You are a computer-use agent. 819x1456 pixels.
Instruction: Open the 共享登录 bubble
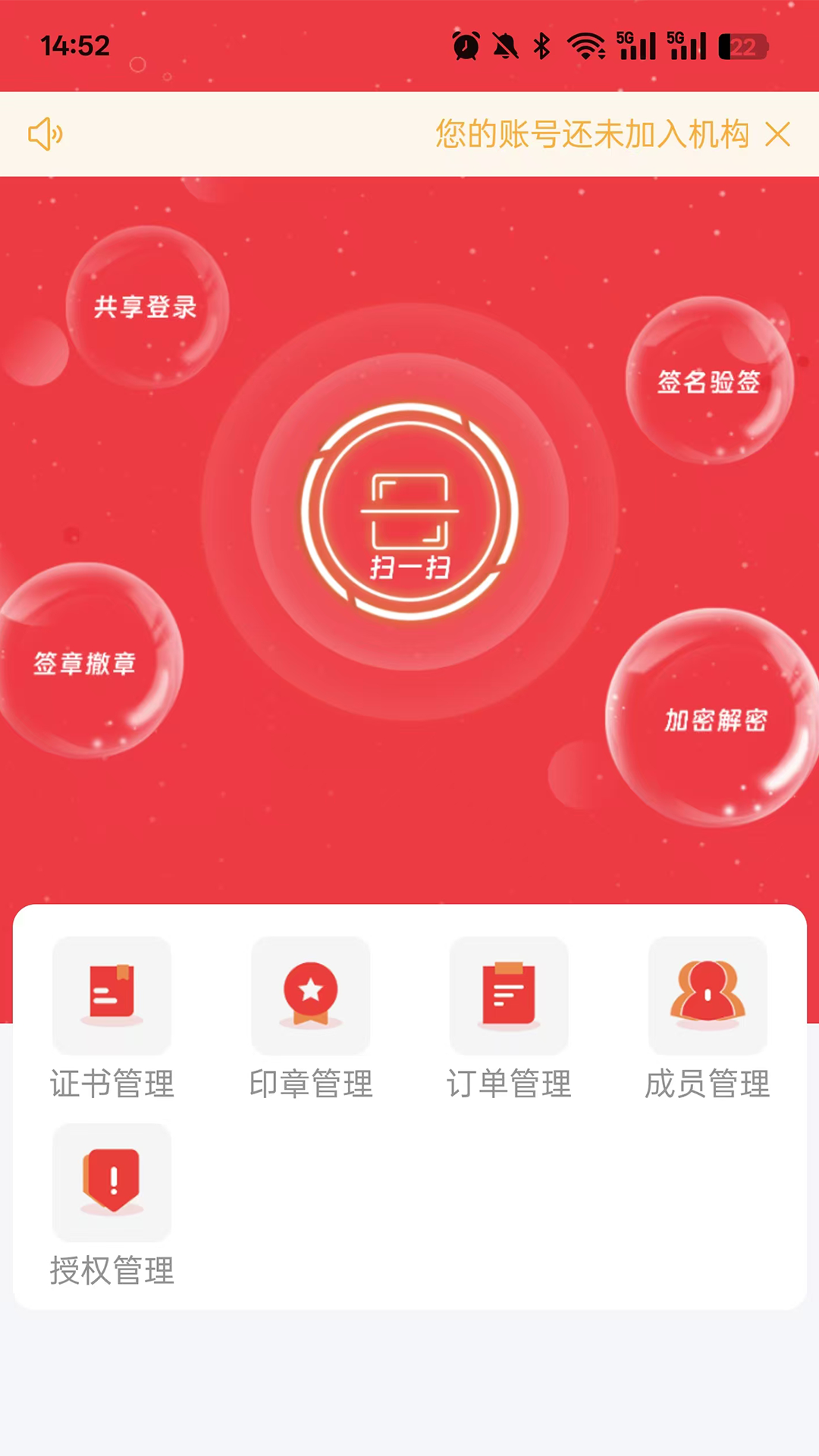coord(146,307)
